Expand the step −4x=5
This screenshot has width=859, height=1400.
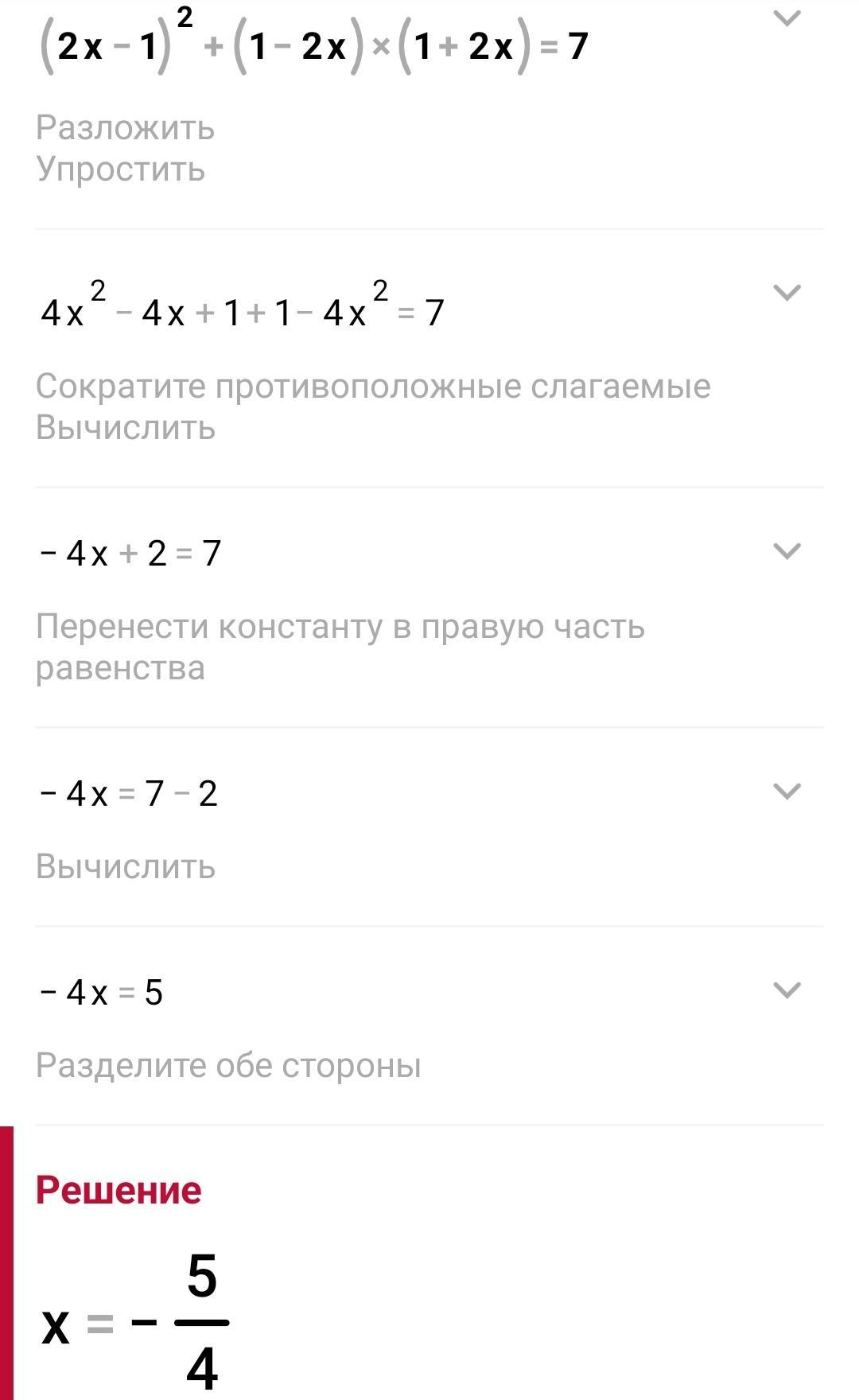787,990
